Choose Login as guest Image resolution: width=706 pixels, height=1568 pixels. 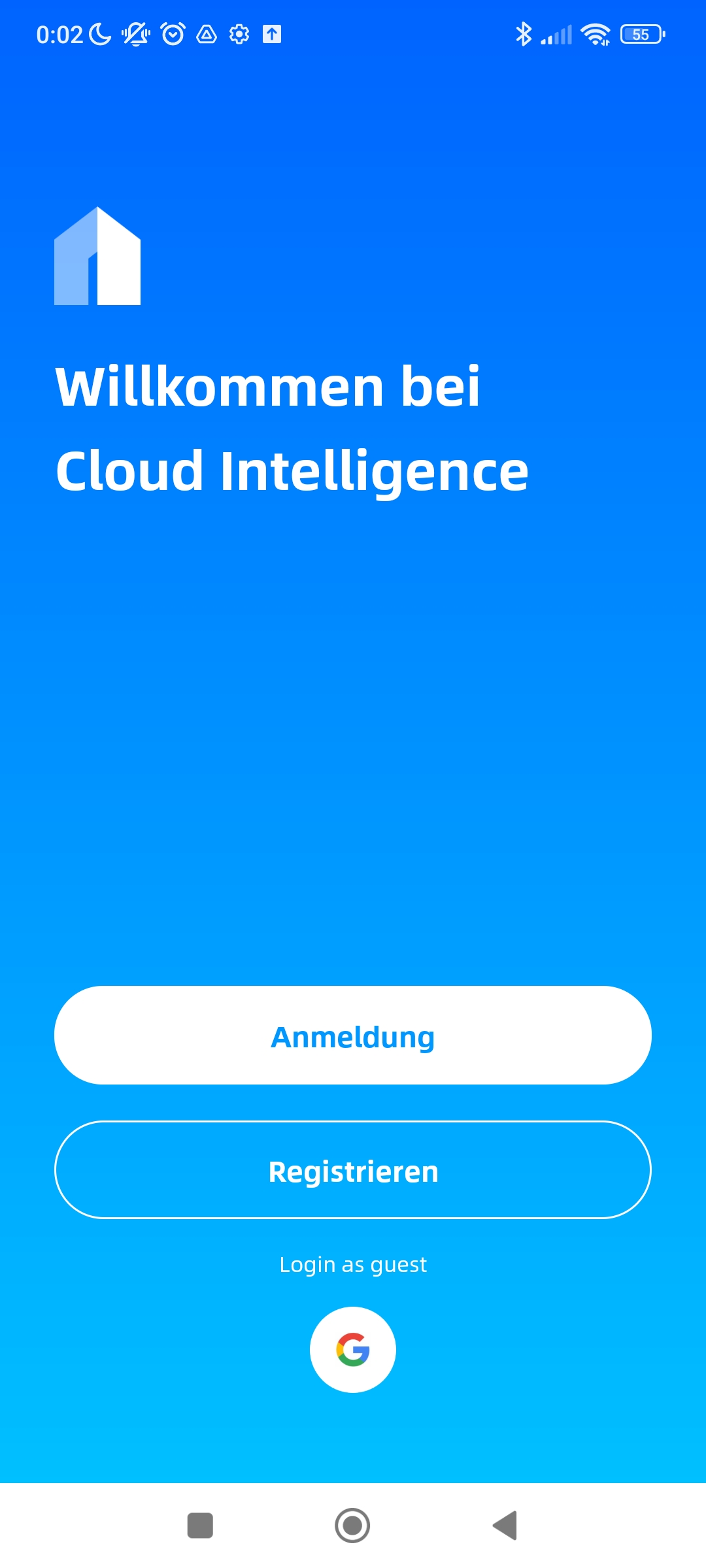click(x=353, y=1265)
